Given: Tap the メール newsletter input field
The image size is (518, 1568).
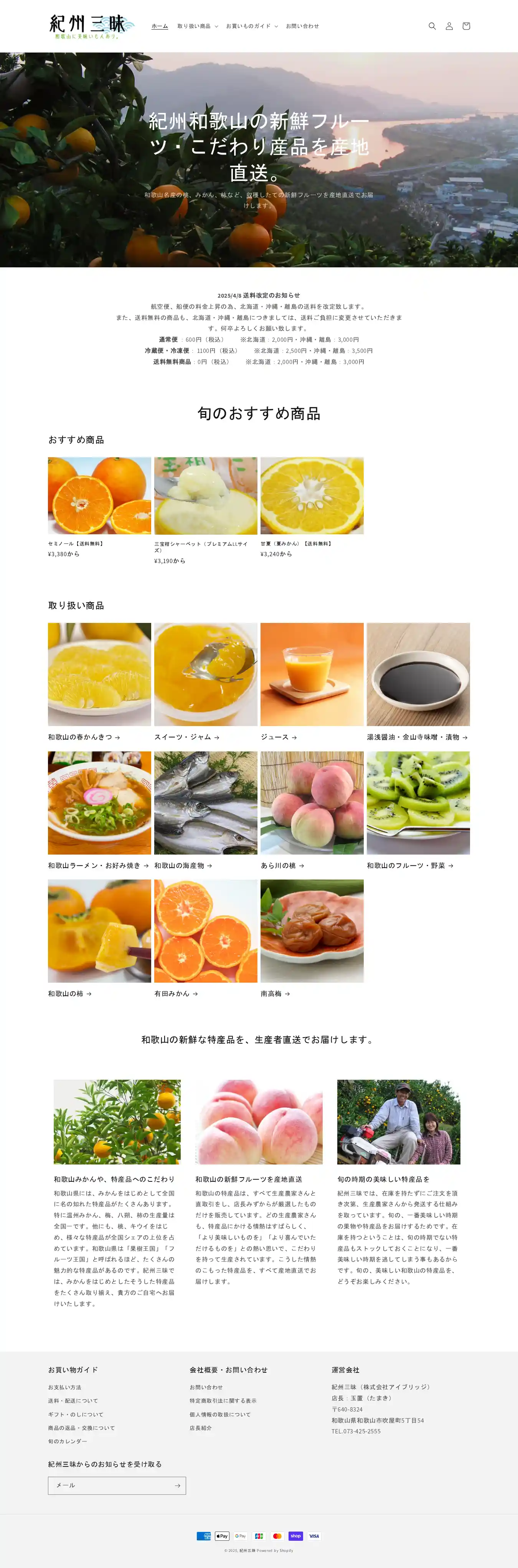Looking at the screenshot, I should click(x=110, y=1485).
